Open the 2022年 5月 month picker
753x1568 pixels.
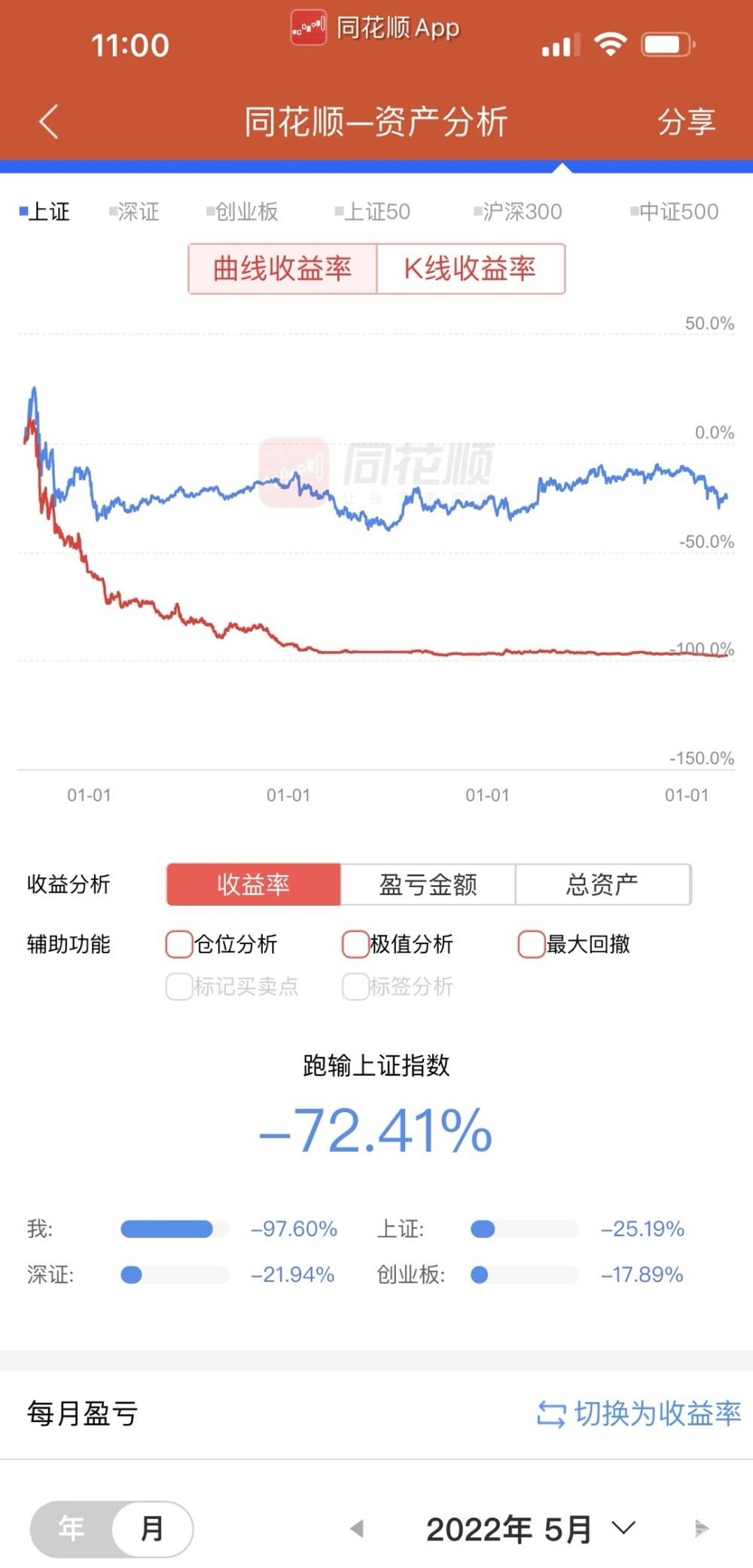(x=530, y=1528)
